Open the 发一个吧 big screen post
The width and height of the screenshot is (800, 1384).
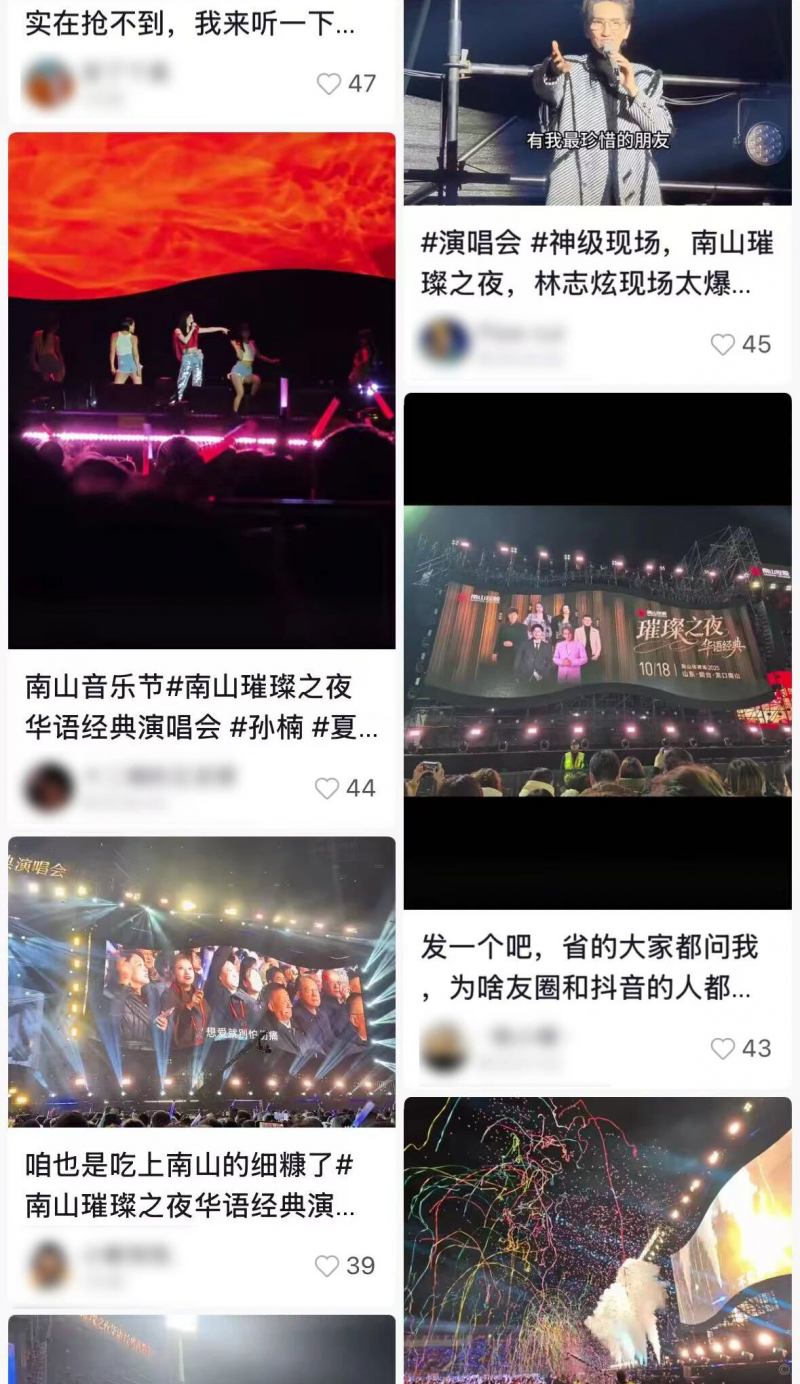click(x=597, y=650)
